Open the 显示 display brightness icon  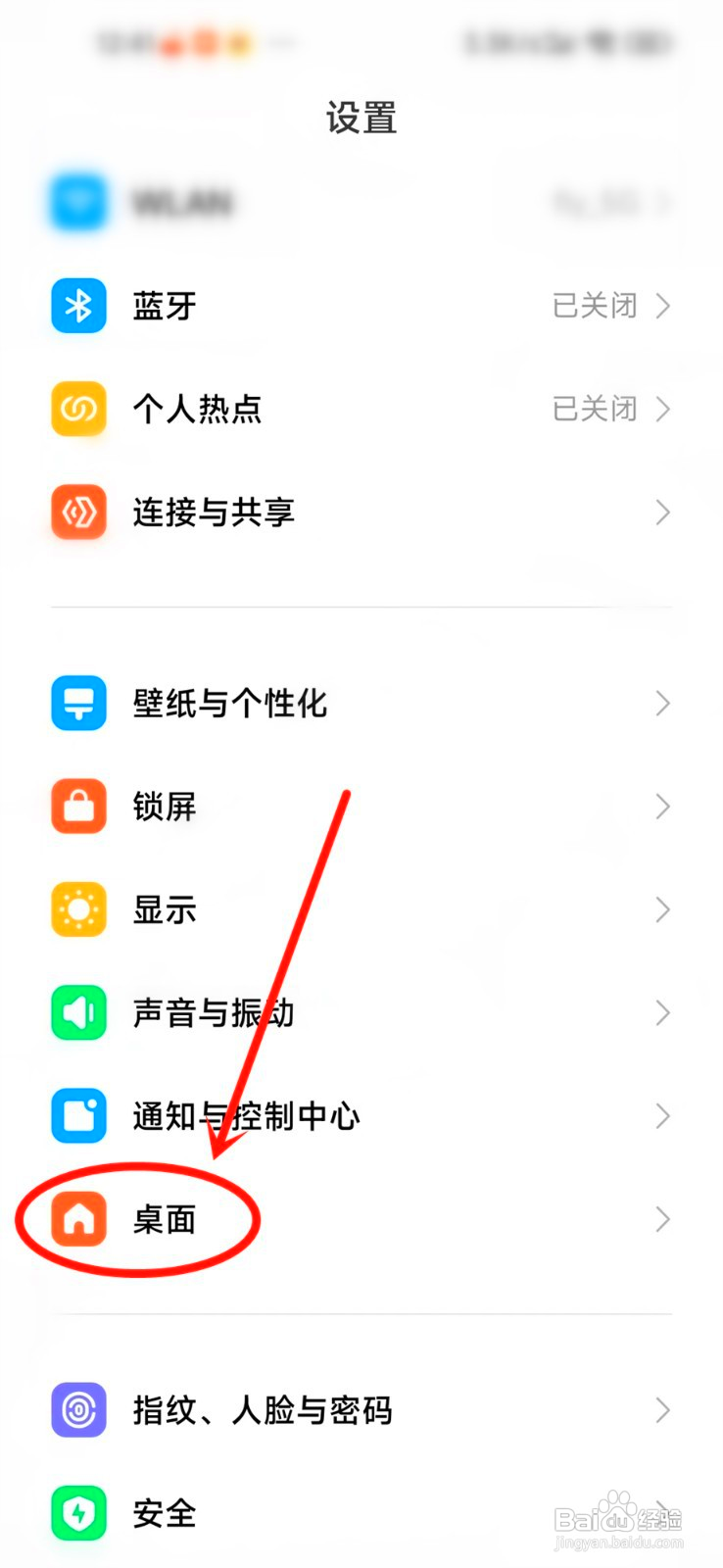78,909
